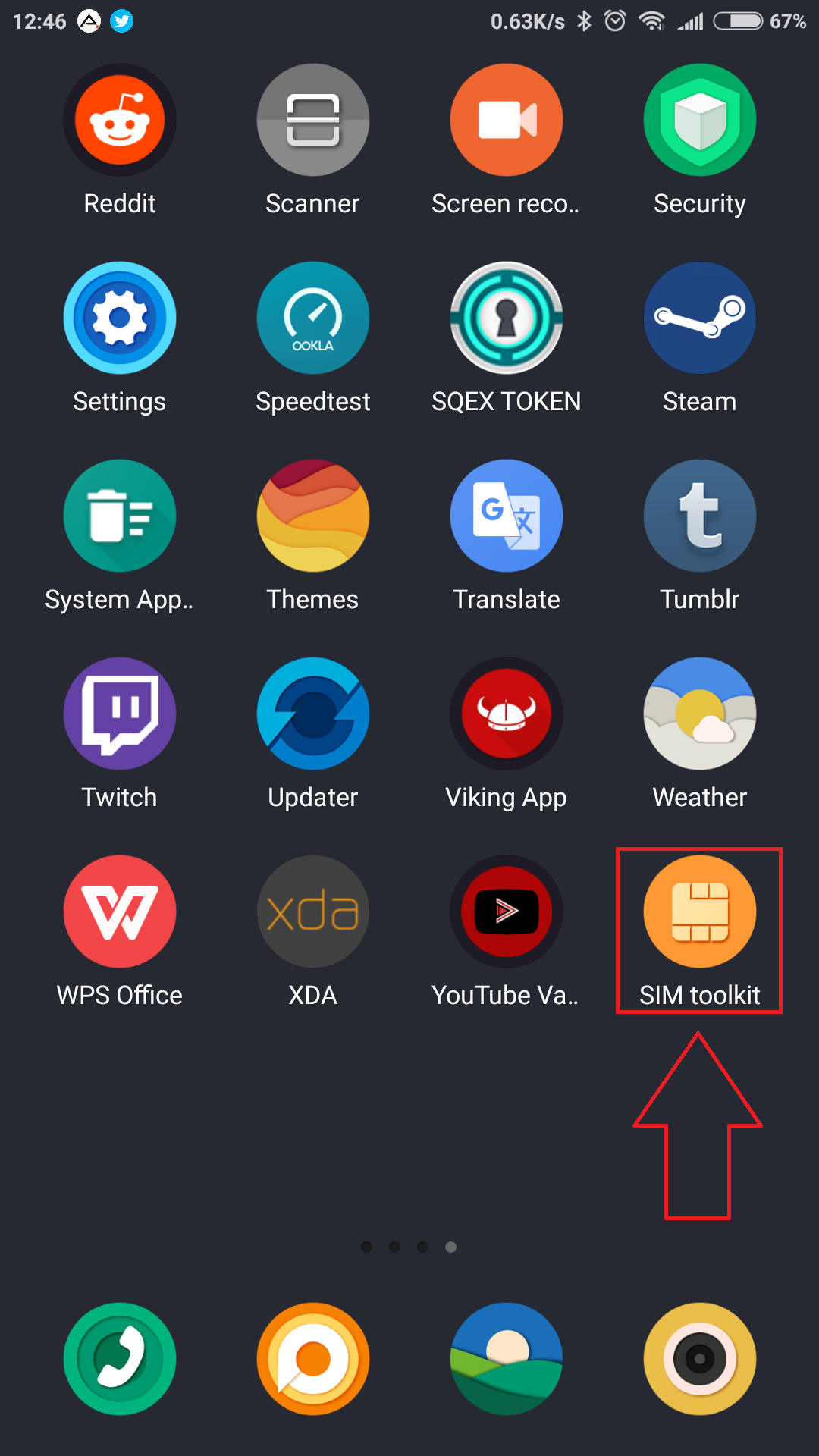Open the SIM toolkit app
Screen dimensions: 819x1456
[x=700, y=912]
